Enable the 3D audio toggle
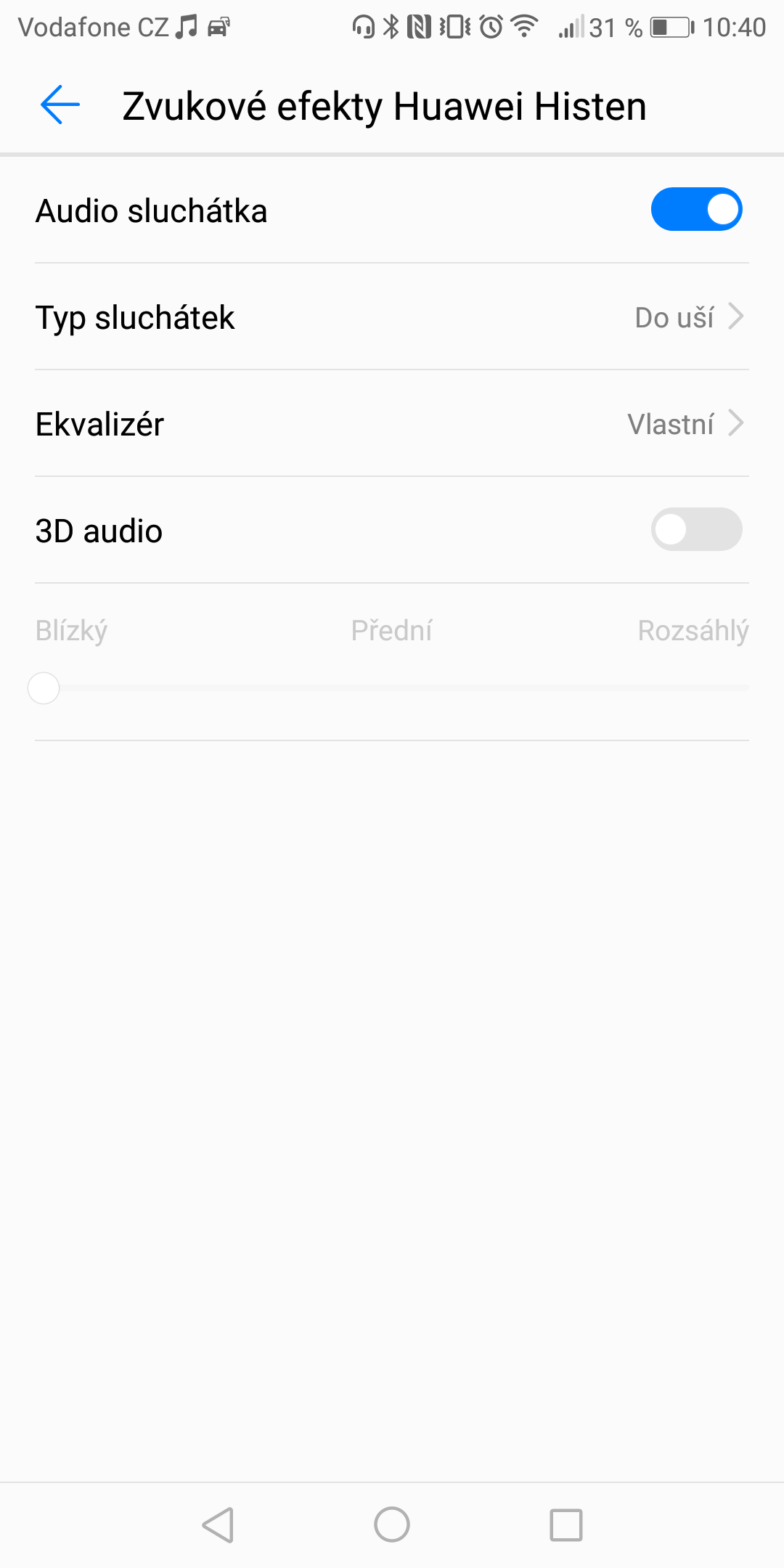The height and width of the screenshot is (1568, 784). click(696, 530)
